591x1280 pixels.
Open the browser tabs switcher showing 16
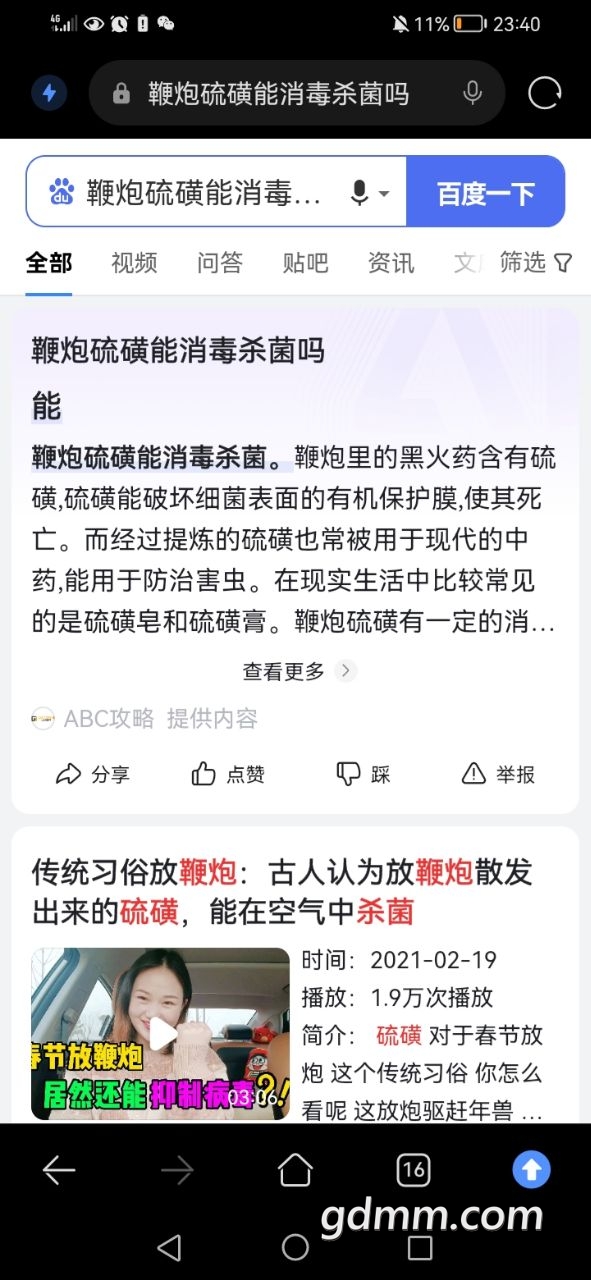[x=413, y=1169]
